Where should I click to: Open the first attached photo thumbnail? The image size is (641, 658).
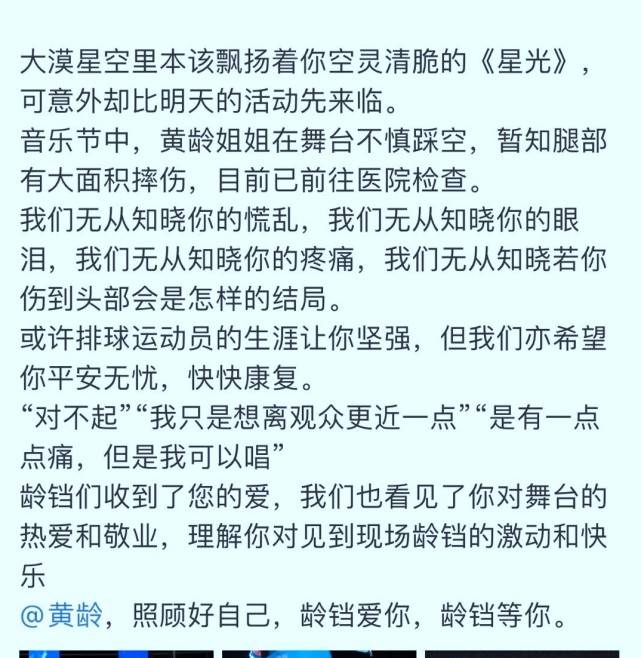[x=116, y=653]
